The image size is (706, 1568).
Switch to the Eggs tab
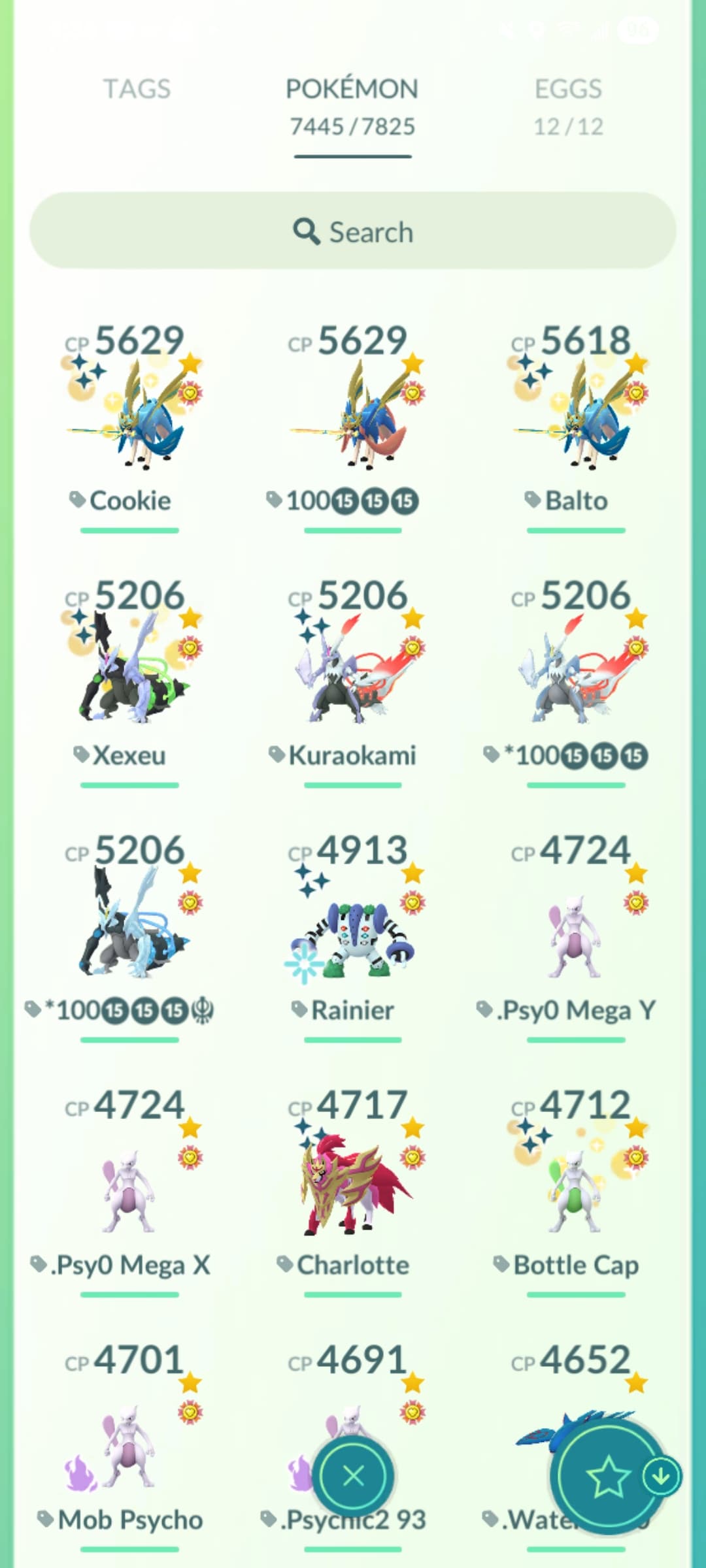click(567, 105)
